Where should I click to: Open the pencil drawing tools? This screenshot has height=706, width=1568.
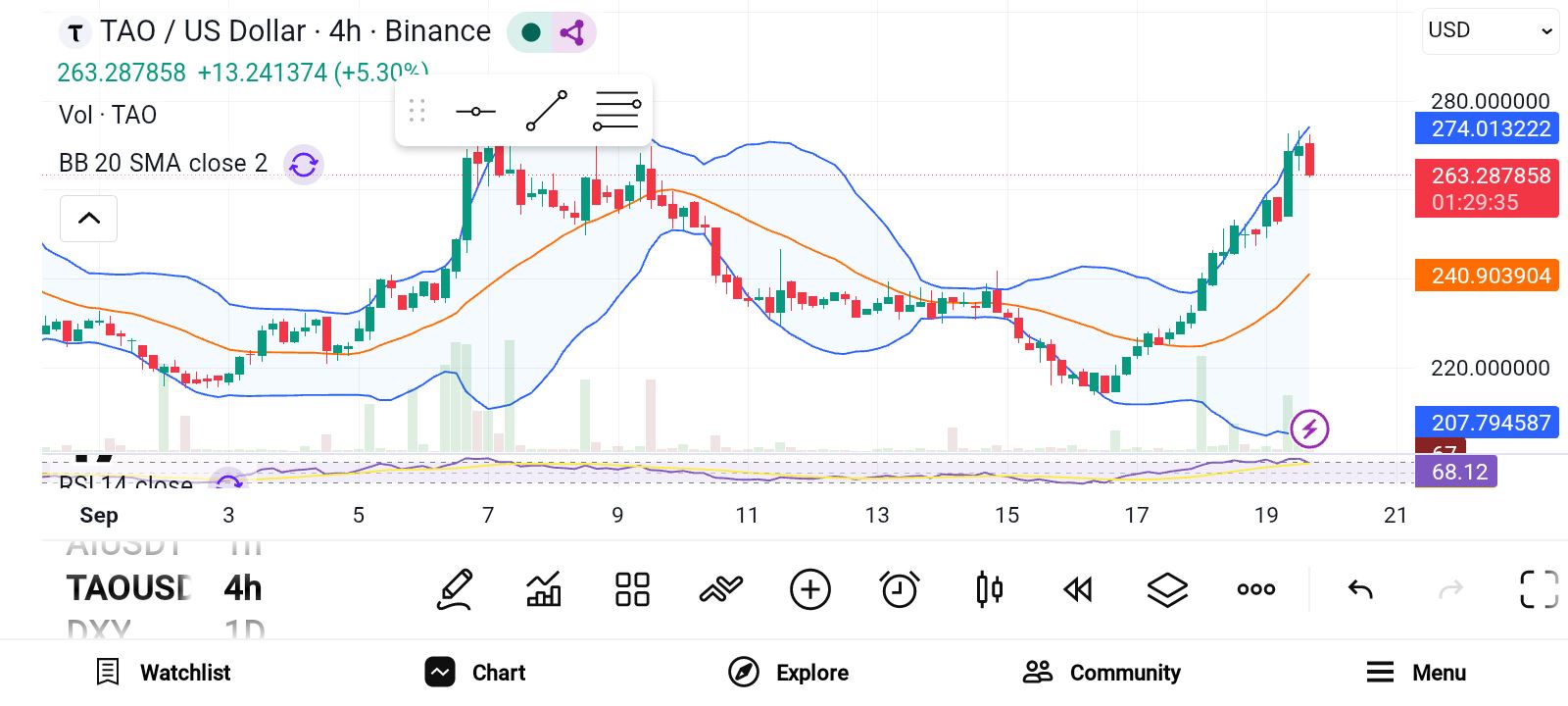(455, 589)
